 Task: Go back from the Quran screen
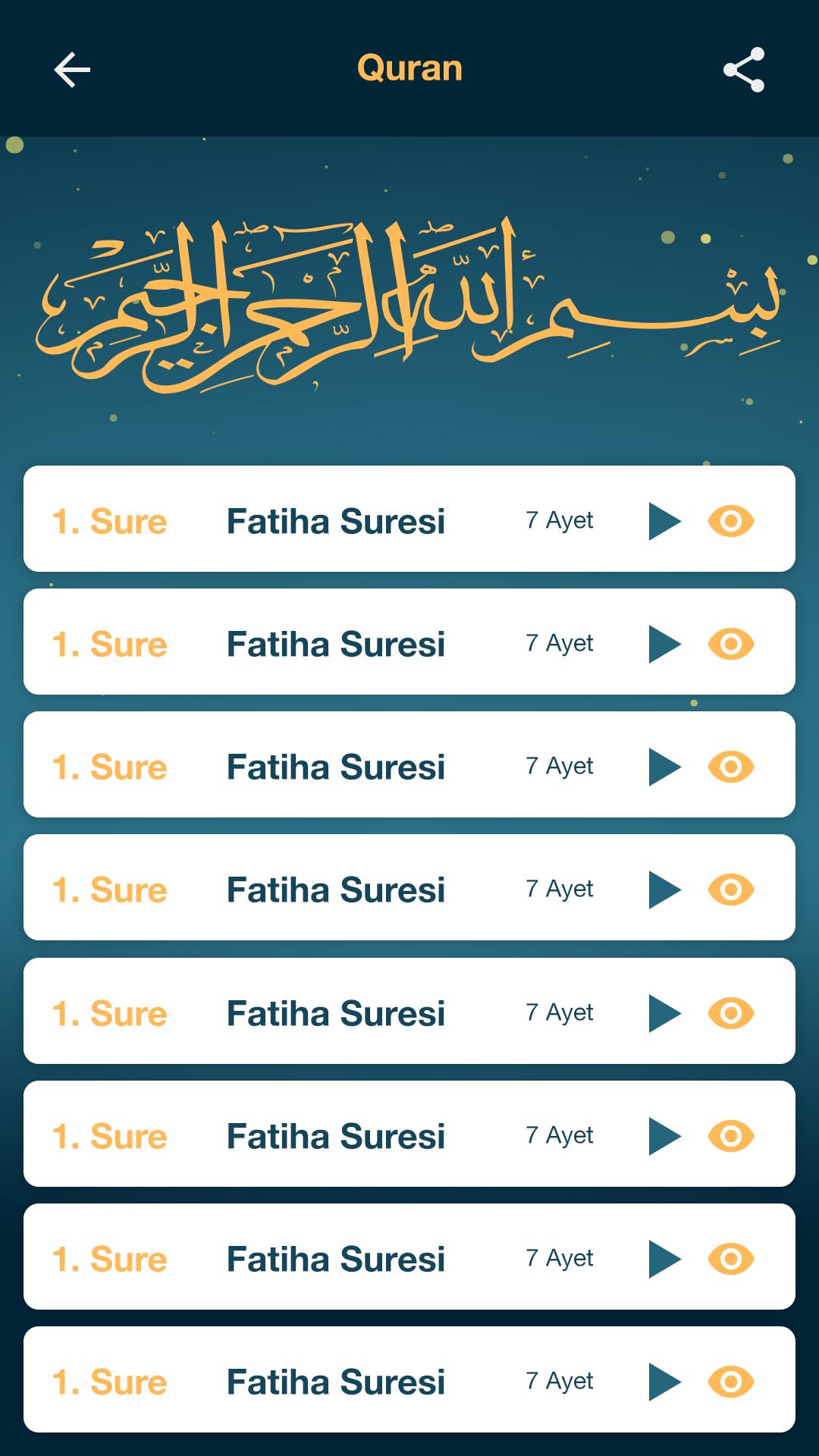(72, 70)
